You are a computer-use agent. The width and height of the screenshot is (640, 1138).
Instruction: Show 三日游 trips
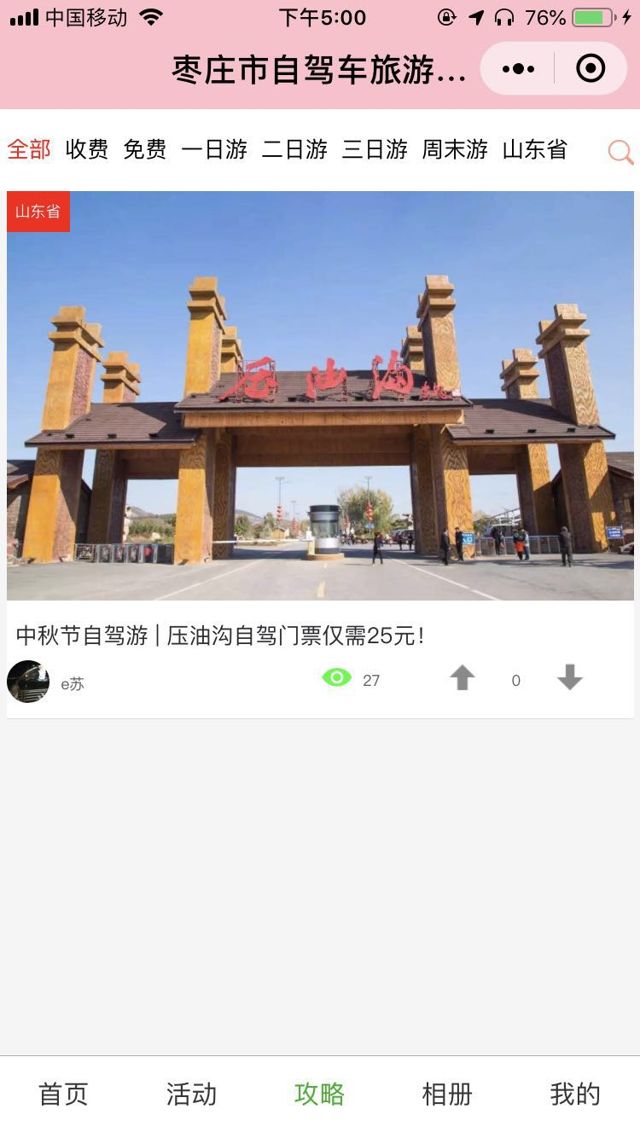(x=375, y=150)
